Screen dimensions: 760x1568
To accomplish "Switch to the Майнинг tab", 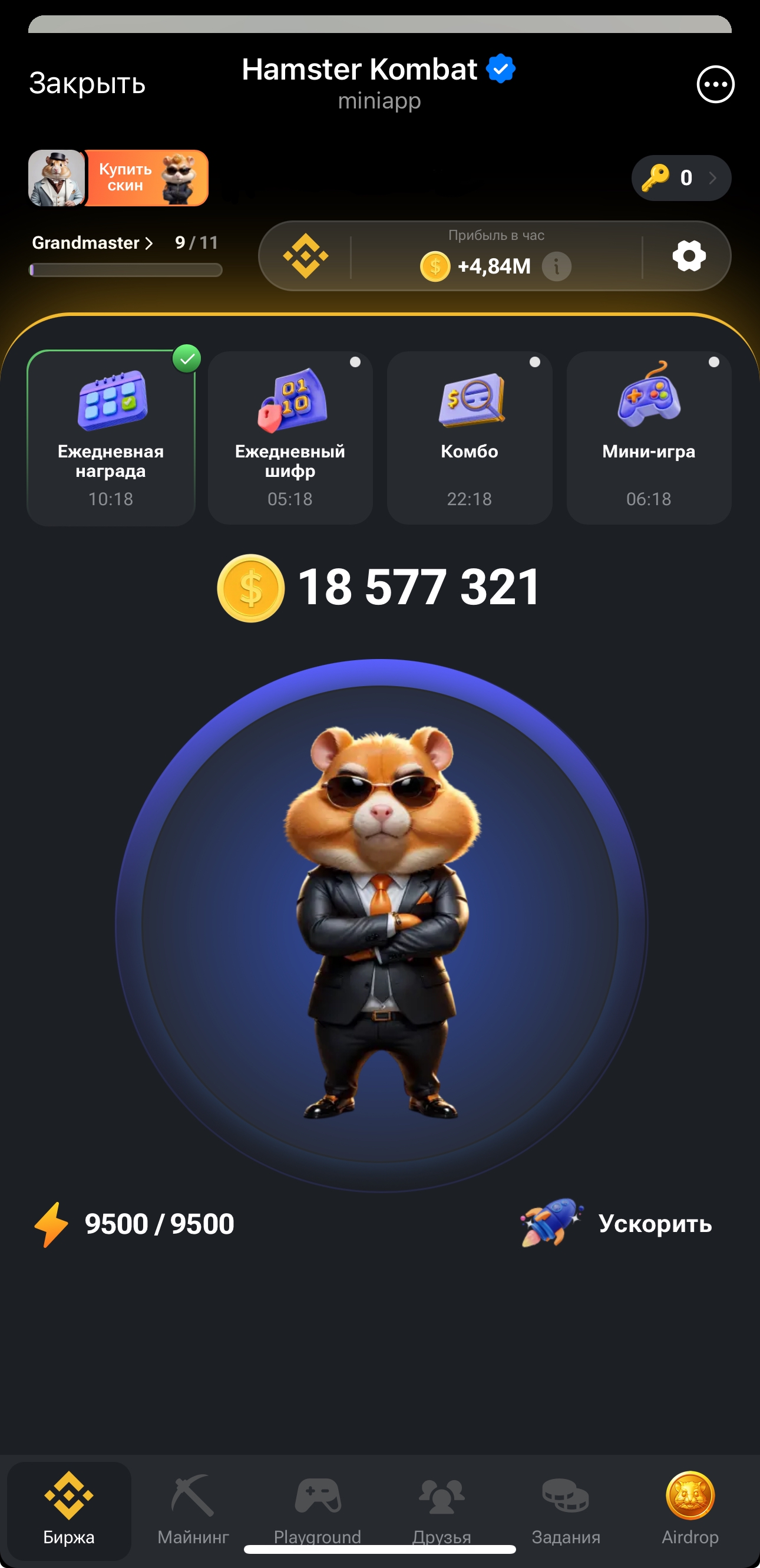I will (193, 1510).
